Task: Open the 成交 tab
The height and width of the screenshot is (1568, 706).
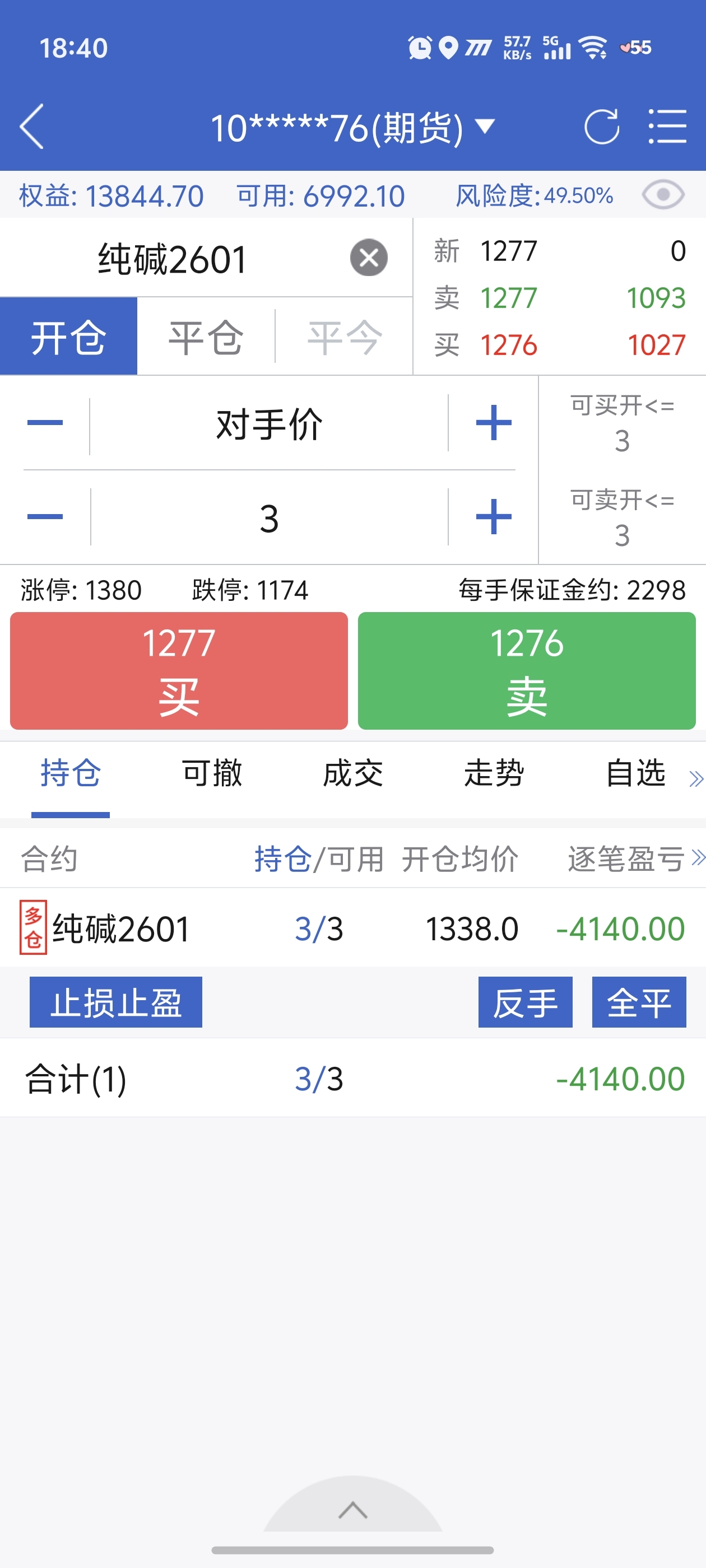Action: pyautogui.click(x=354, y=774)
